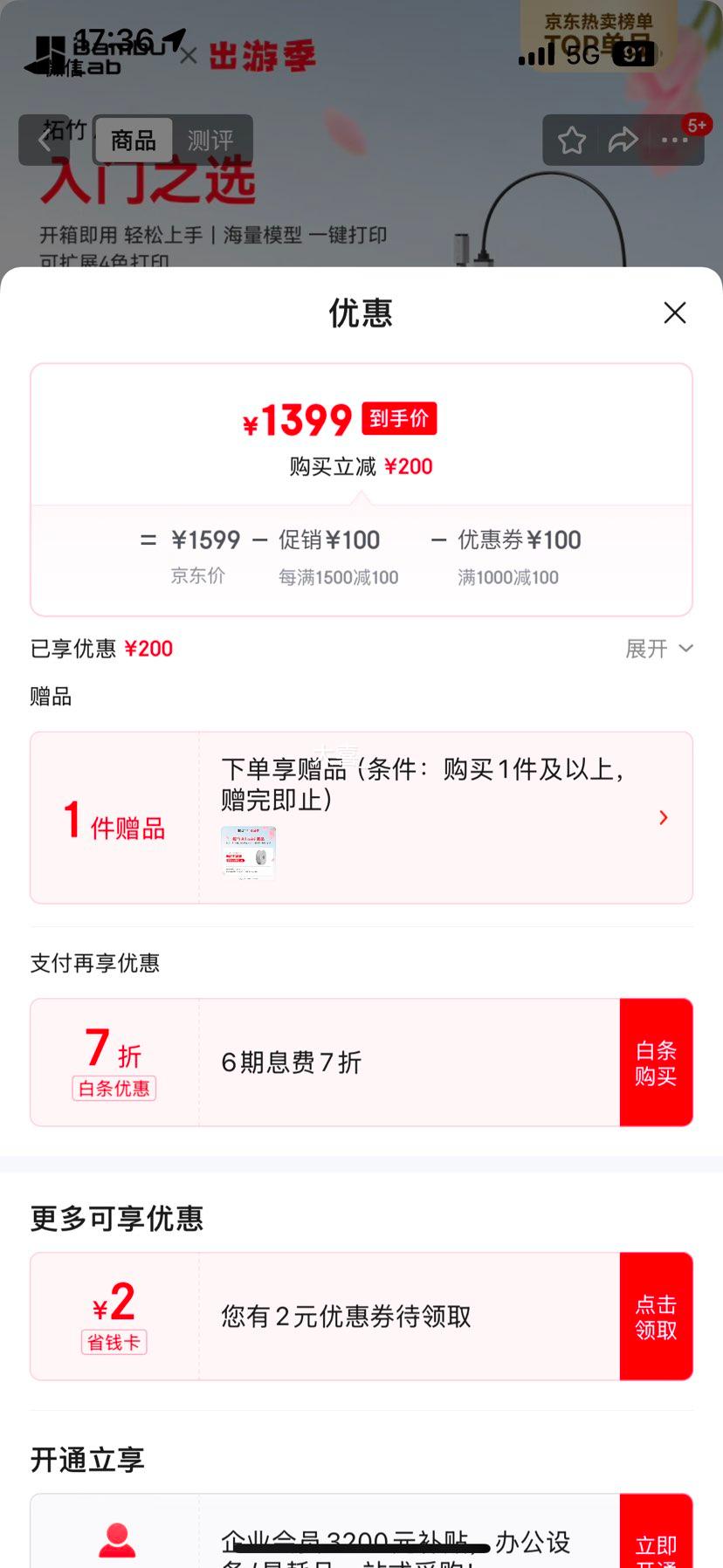The height and width of the screenshot is (1568, 723).
Task: Favorite this product with the star icon
Action: coord(572,140)
